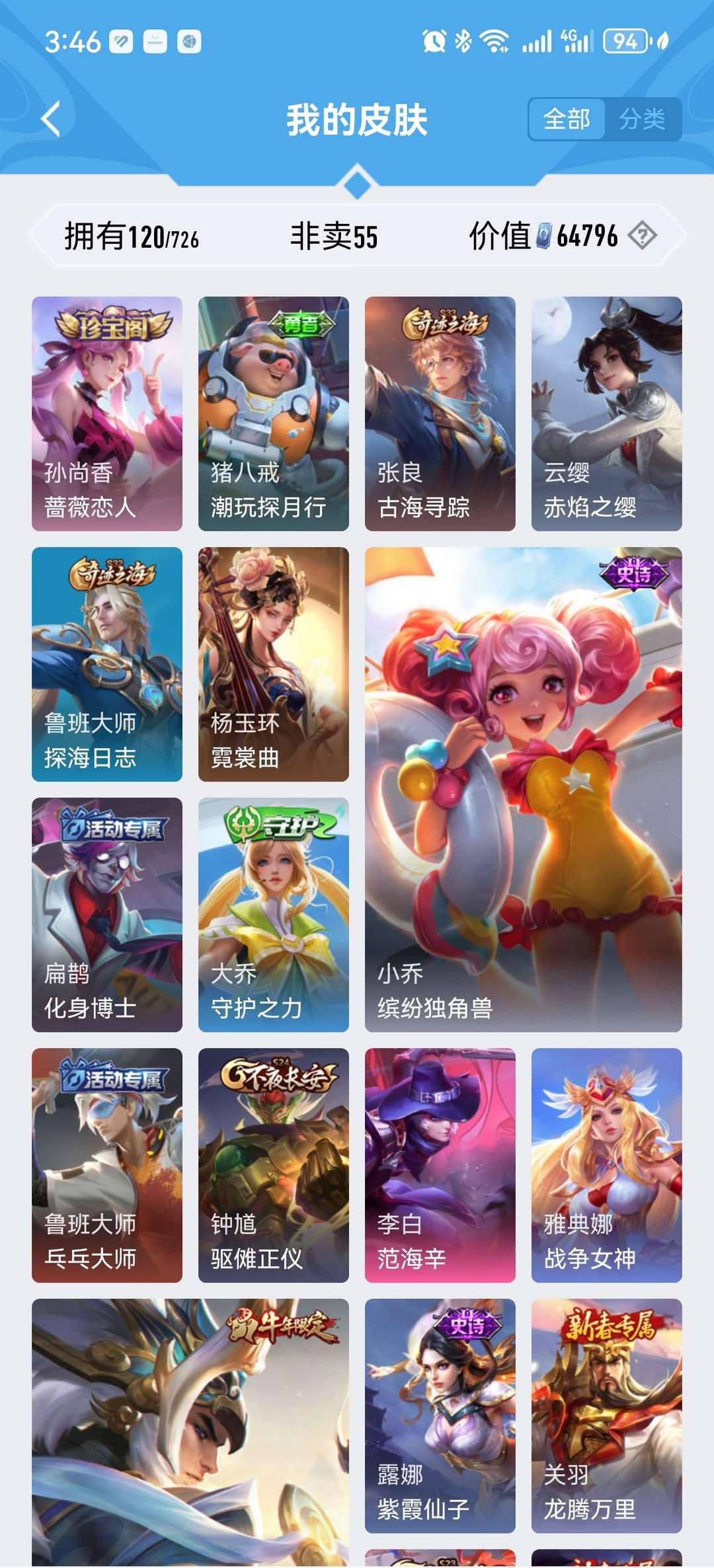Image resolution: width=714 pixels, height=1568 pixels.
Task: Select the 扁鹊 化身博士 skin
Action: 107,915
